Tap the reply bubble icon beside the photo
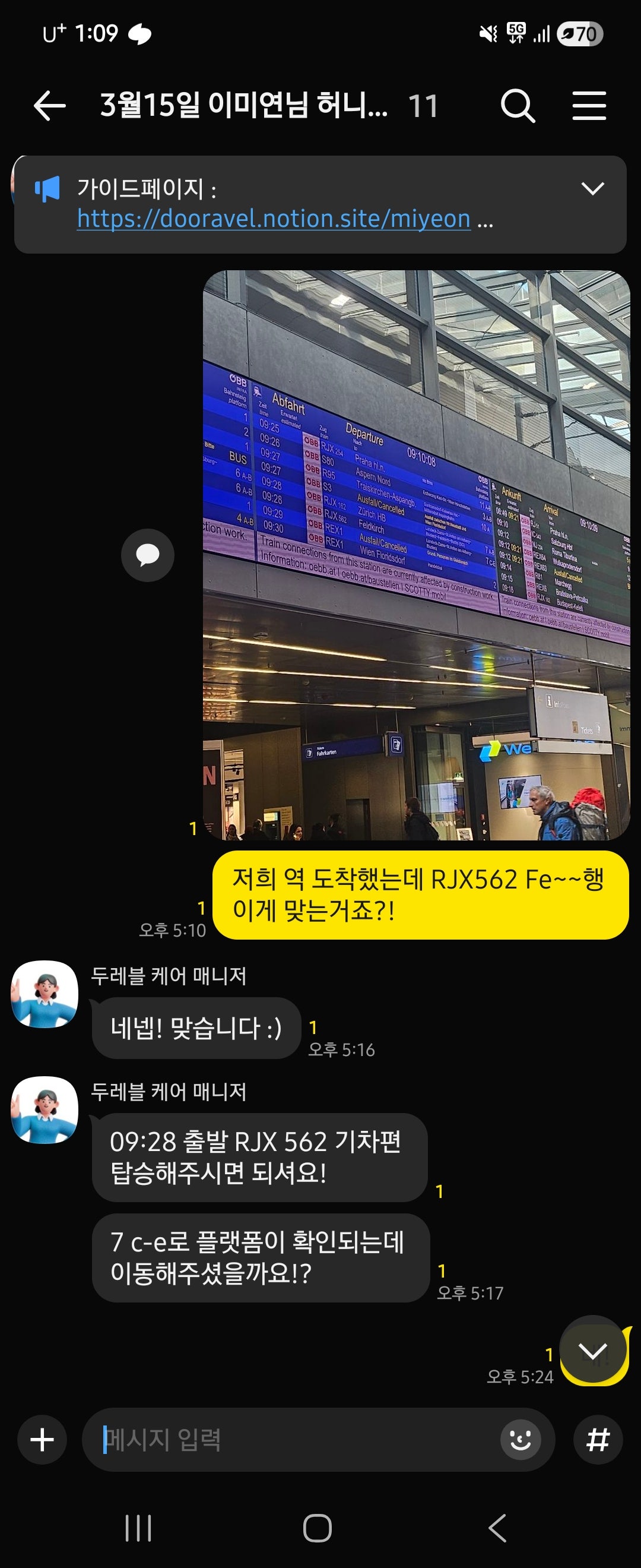The width and height of the screenshot is (641, 1568). [x=148, y=555]
